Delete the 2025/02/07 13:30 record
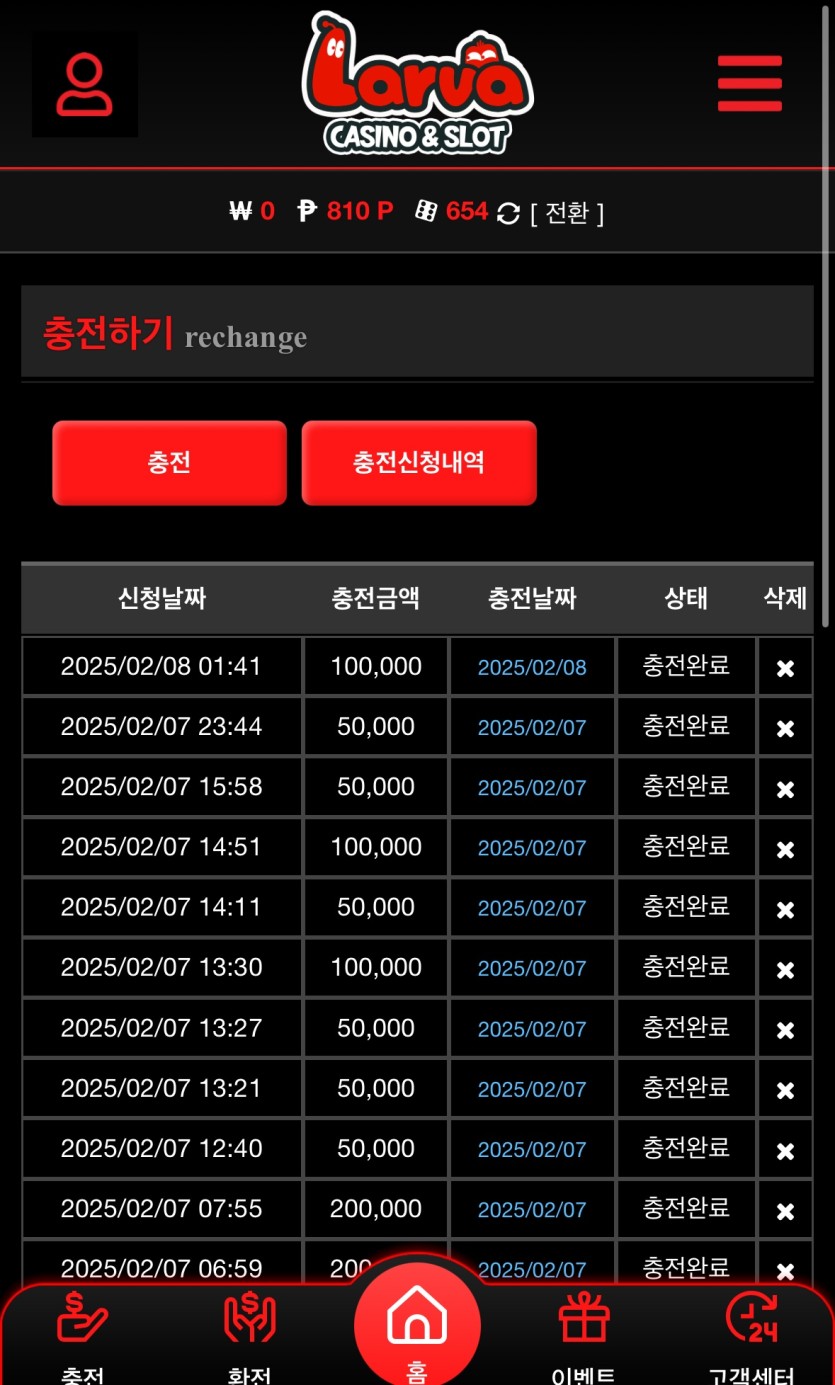The height and width of the screenshot is (1385, 835). pyautogui.click(x=785, y=969)
